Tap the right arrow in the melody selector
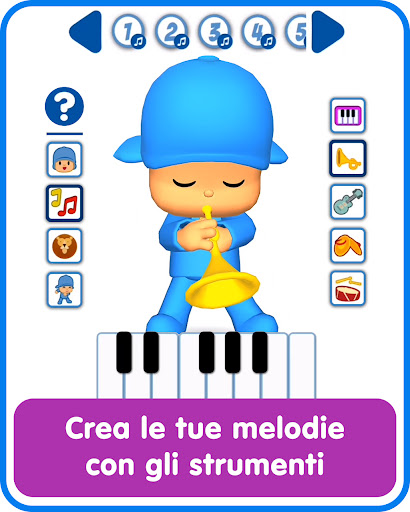The width and height of the screenshot is (410, 512). tap(327, 32)
